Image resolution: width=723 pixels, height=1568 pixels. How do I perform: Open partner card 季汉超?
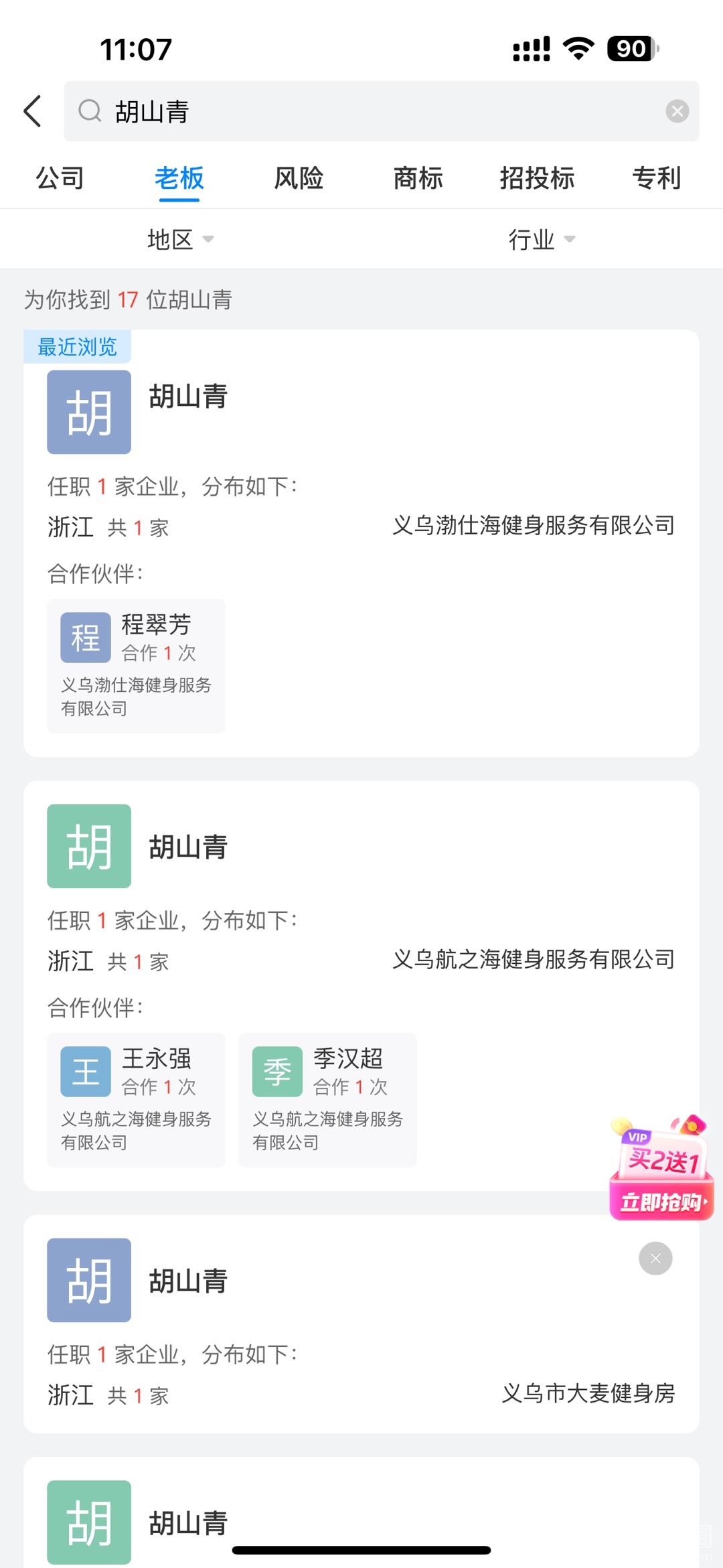(327, 1099)
